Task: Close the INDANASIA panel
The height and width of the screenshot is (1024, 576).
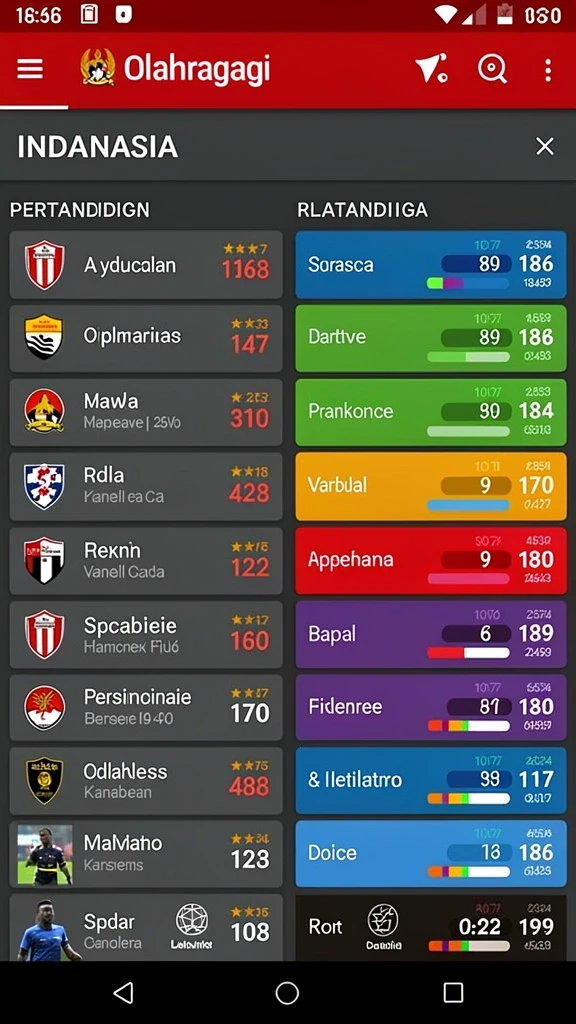Action: [545, 146]
